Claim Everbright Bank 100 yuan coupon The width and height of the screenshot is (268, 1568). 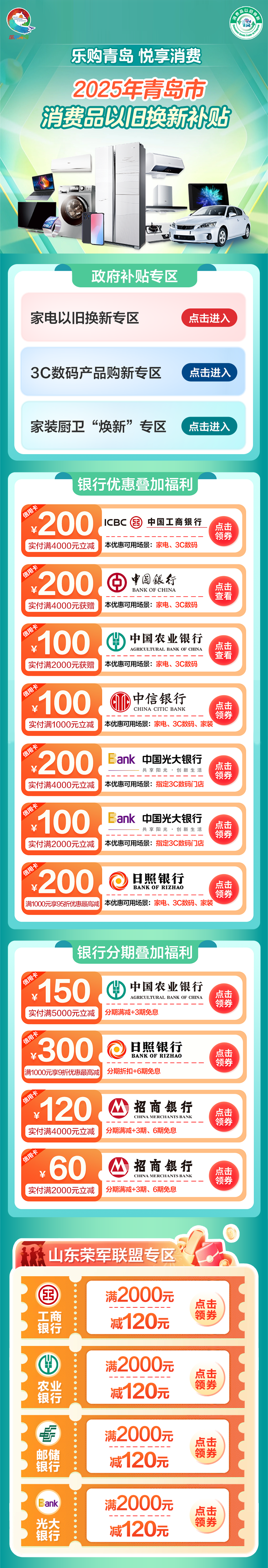point(224,829)
